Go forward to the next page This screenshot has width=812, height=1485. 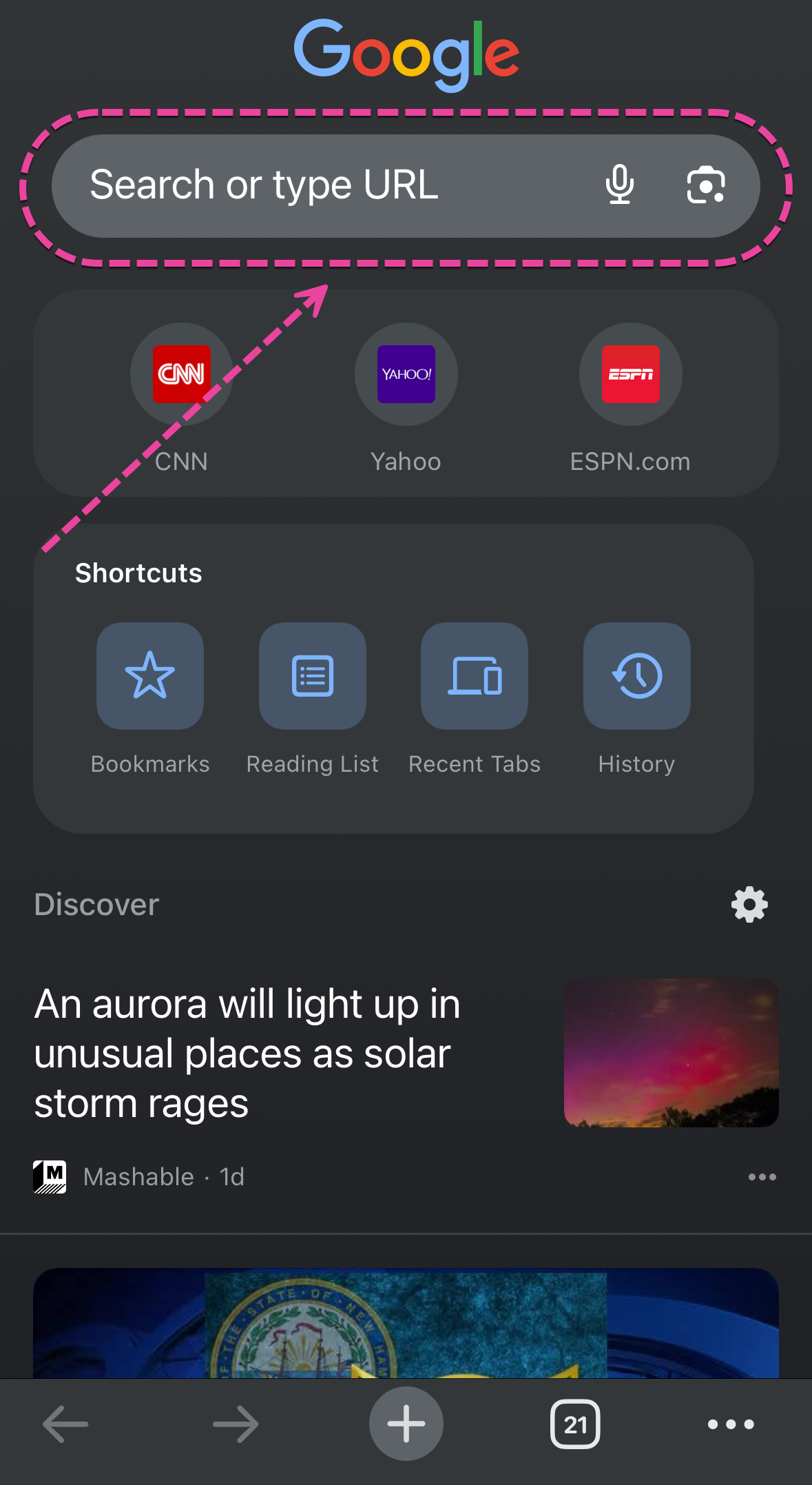(x=236, y=1424)
